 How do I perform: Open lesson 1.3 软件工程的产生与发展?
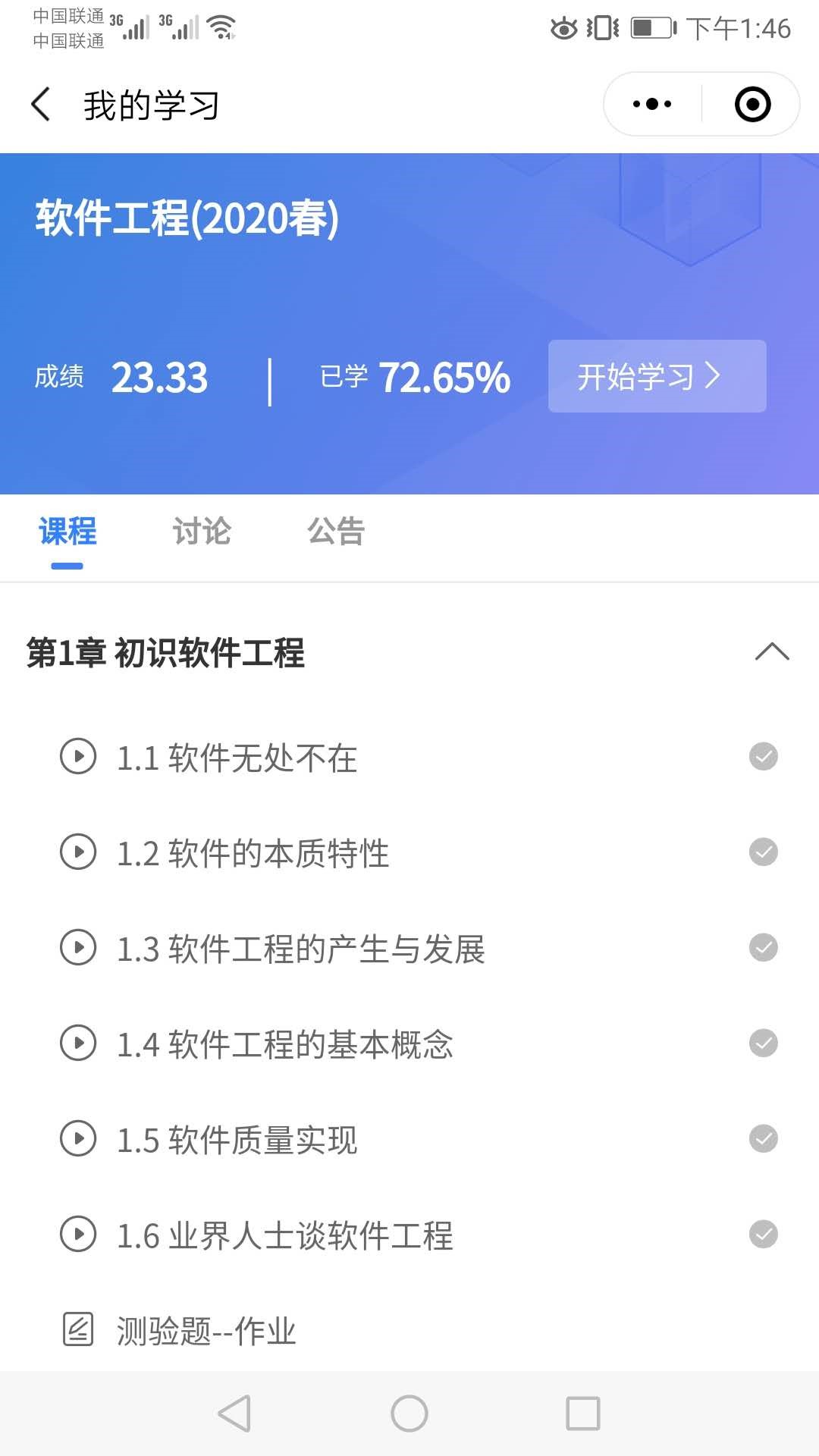click(300, 949)
